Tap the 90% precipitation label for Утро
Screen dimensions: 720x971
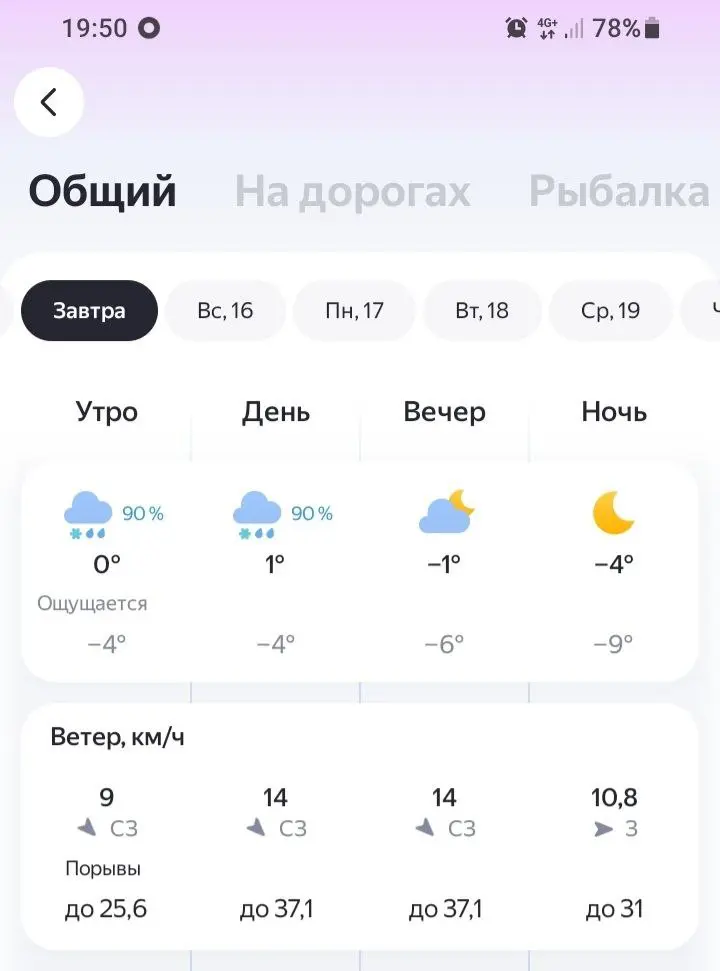click(x=143, y=513)
